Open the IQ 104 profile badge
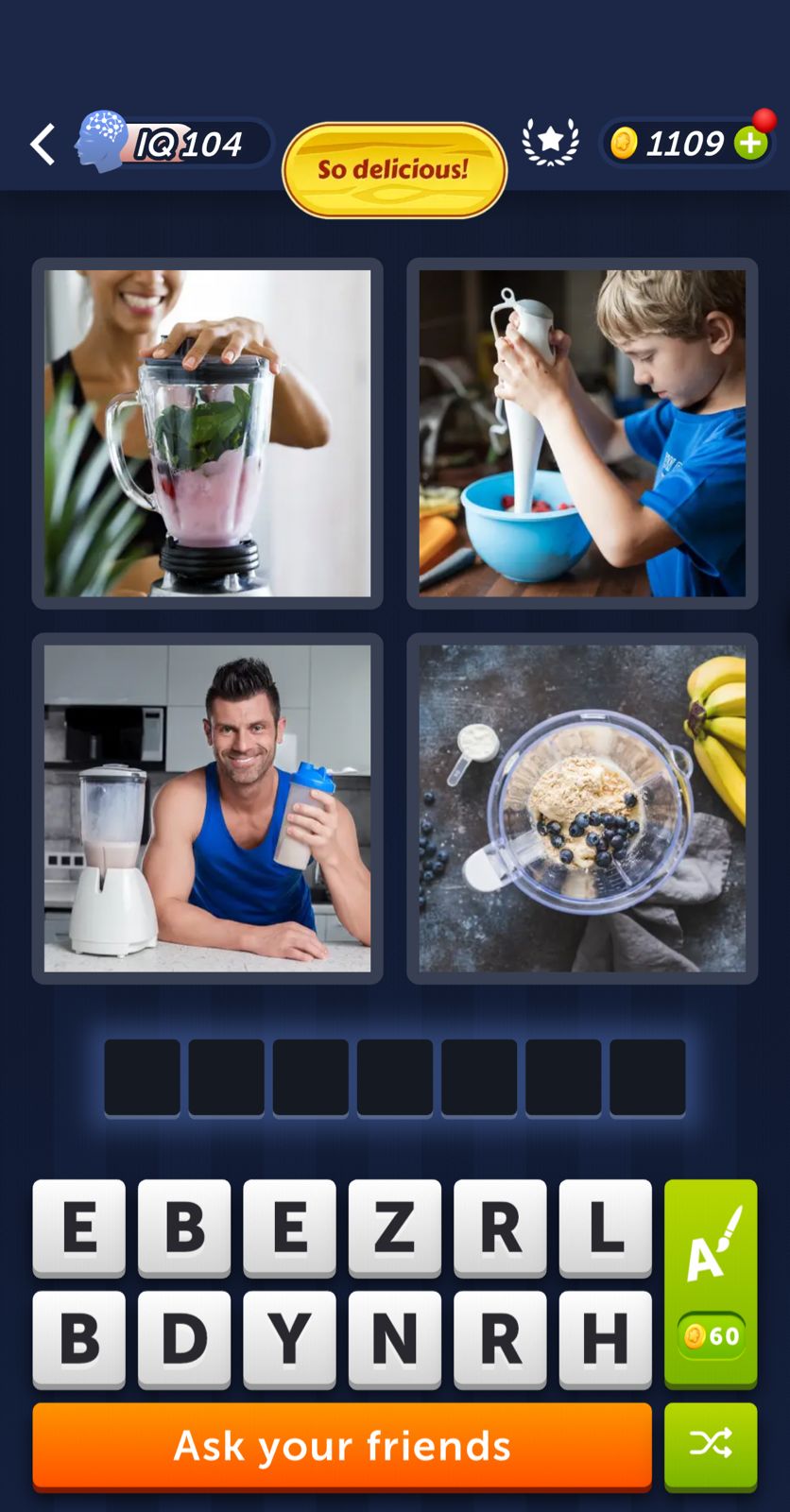The height and width of the screenshot is (1512, 790). pos(175,144)
